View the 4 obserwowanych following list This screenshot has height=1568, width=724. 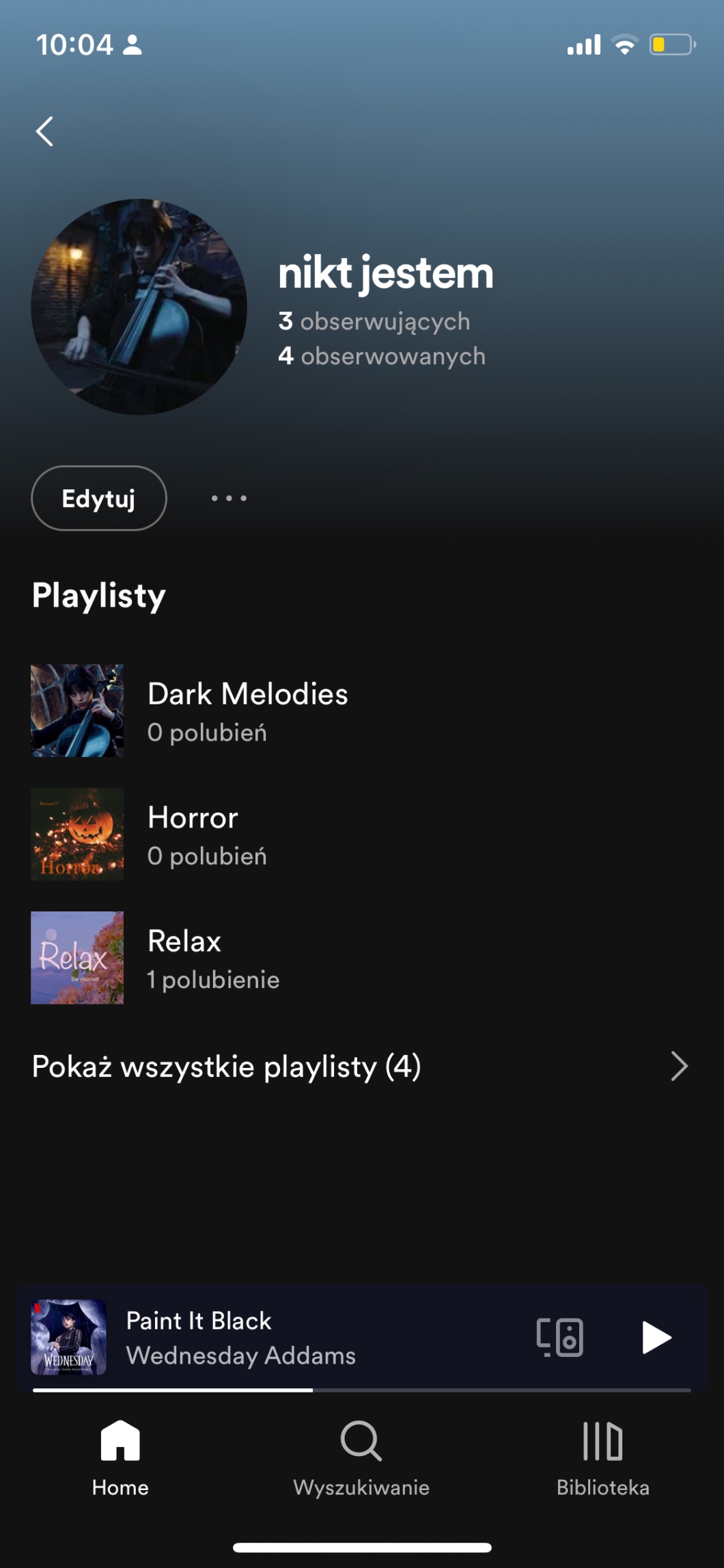point(382,356)
